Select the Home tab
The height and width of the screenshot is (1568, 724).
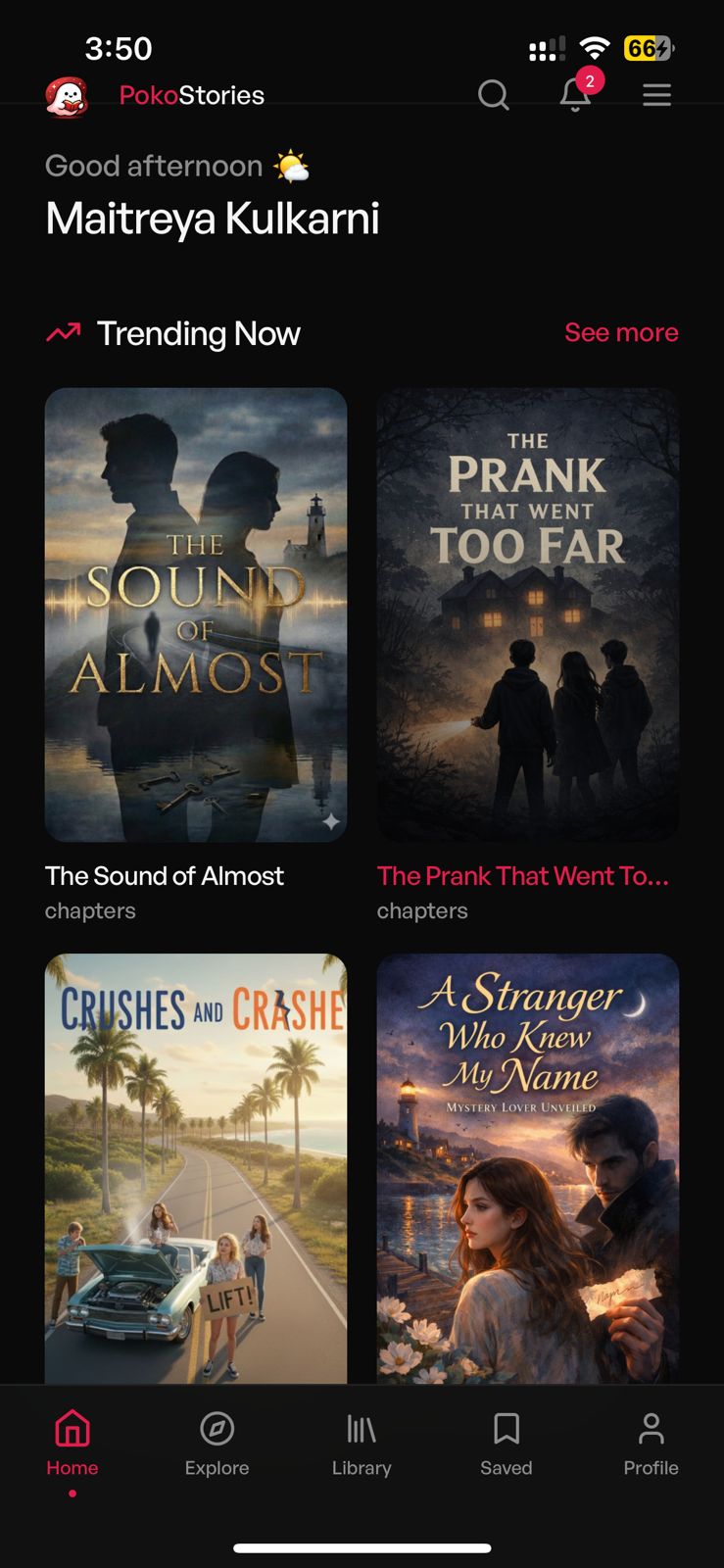coord(72,1443)
